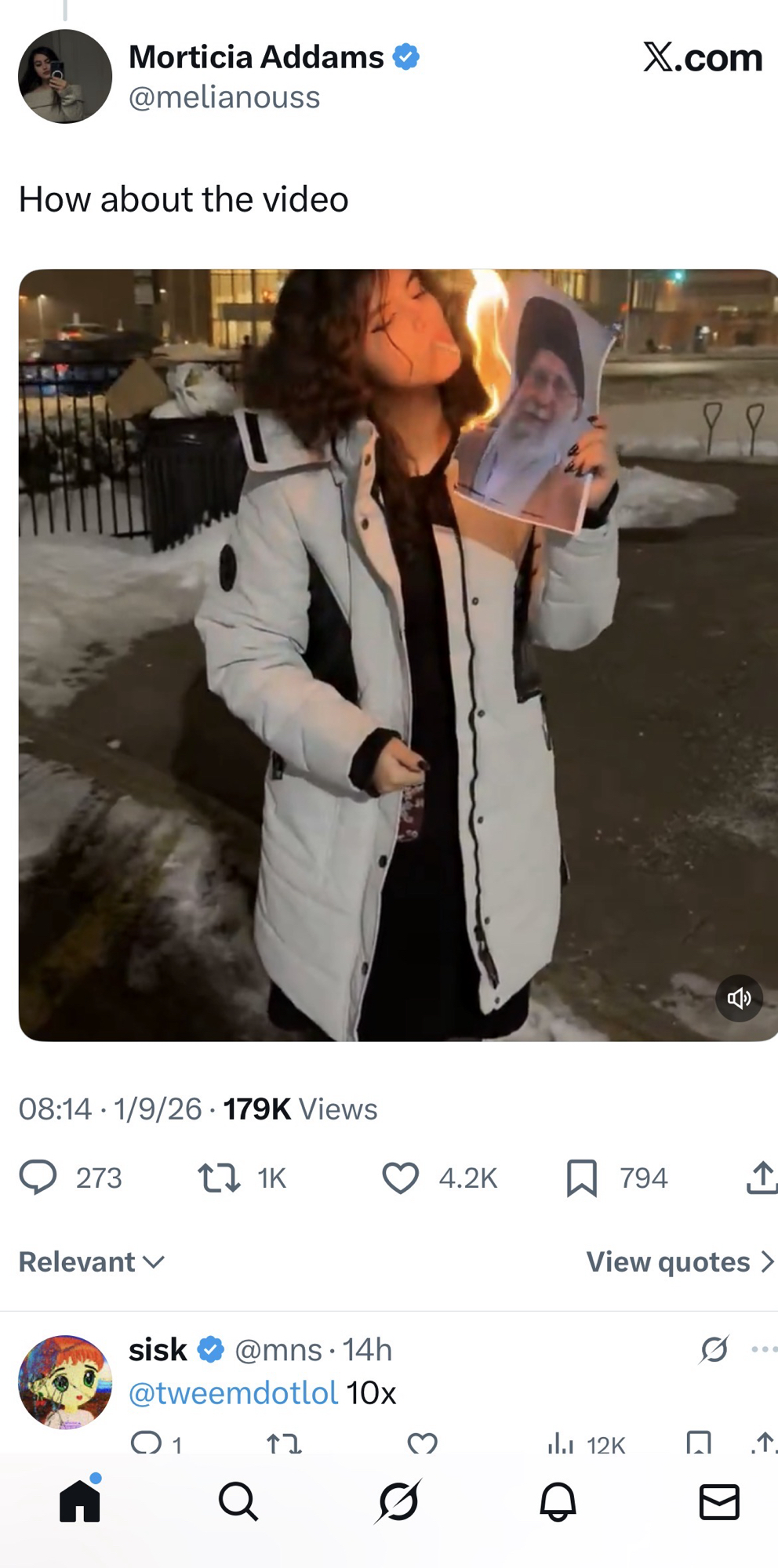This screenshot has width=778, height=1568.
Task: Reply to Morticia Addams' post
Action: click(38, 1178)
